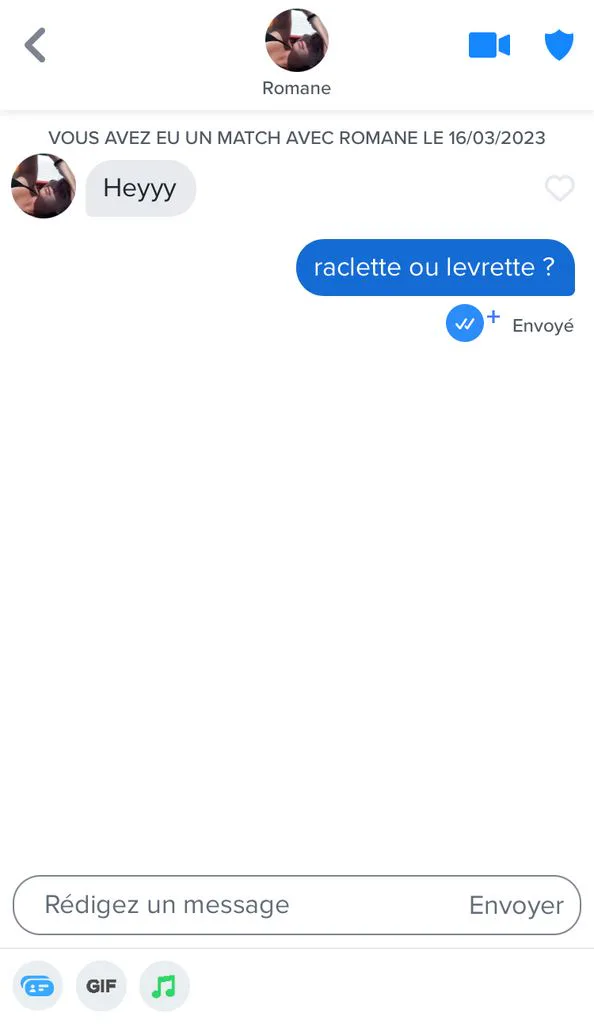594x1024 pixels.
Task: Open the contact card sharing icon
Action: pos(38,985)
